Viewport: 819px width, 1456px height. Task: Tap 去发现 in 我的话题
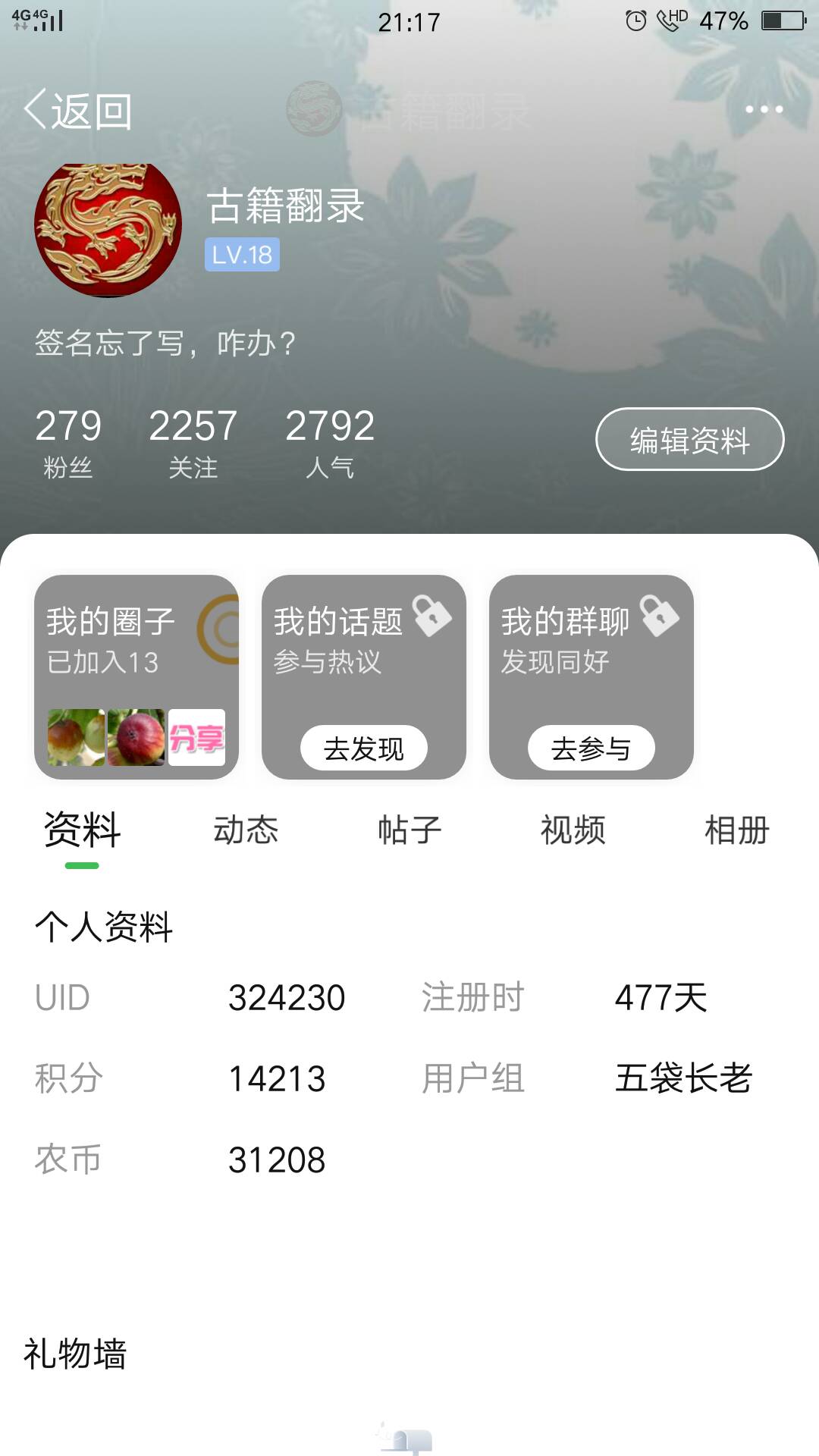tap(364, 748)
